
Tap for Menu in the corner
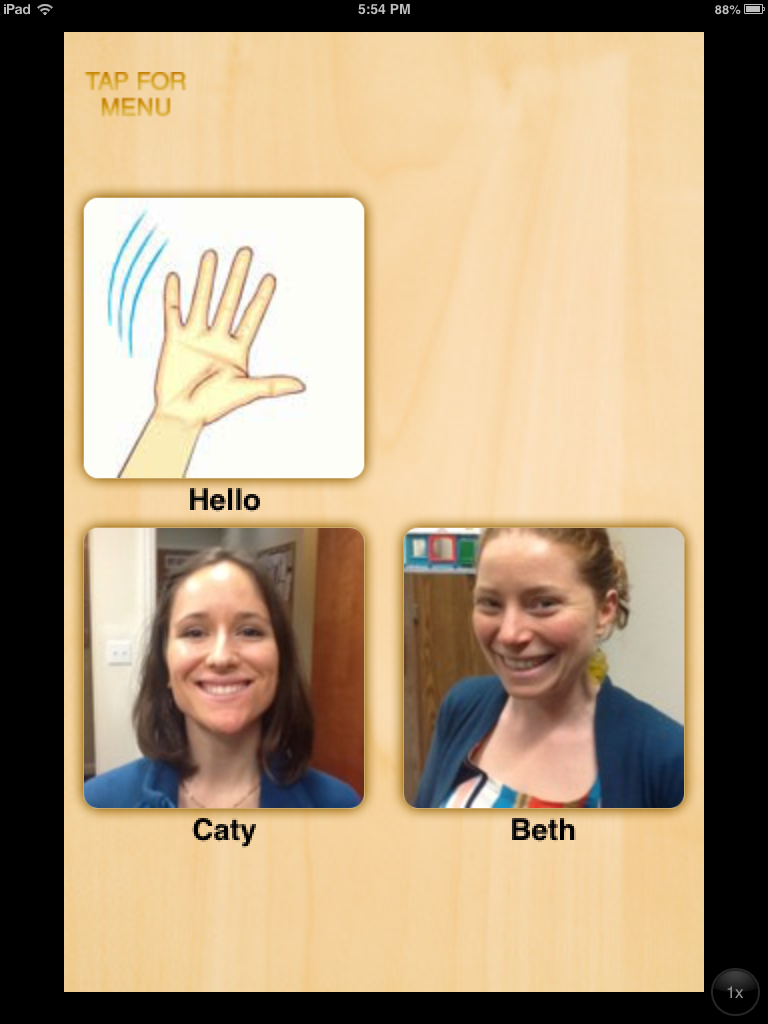pyautogui.click(x=135, y=94)
